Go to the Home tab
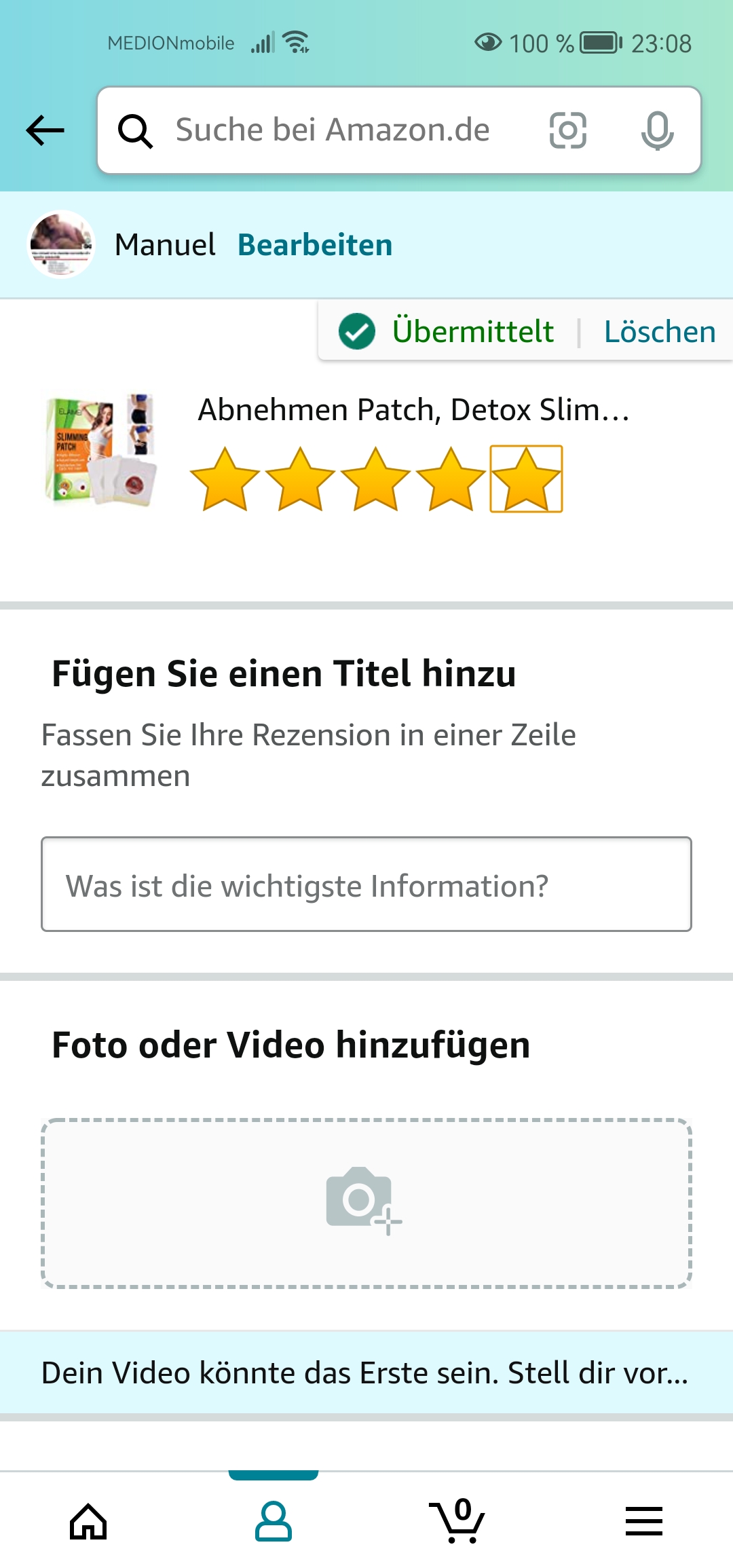733x1568 pixels. (89, 1522)
